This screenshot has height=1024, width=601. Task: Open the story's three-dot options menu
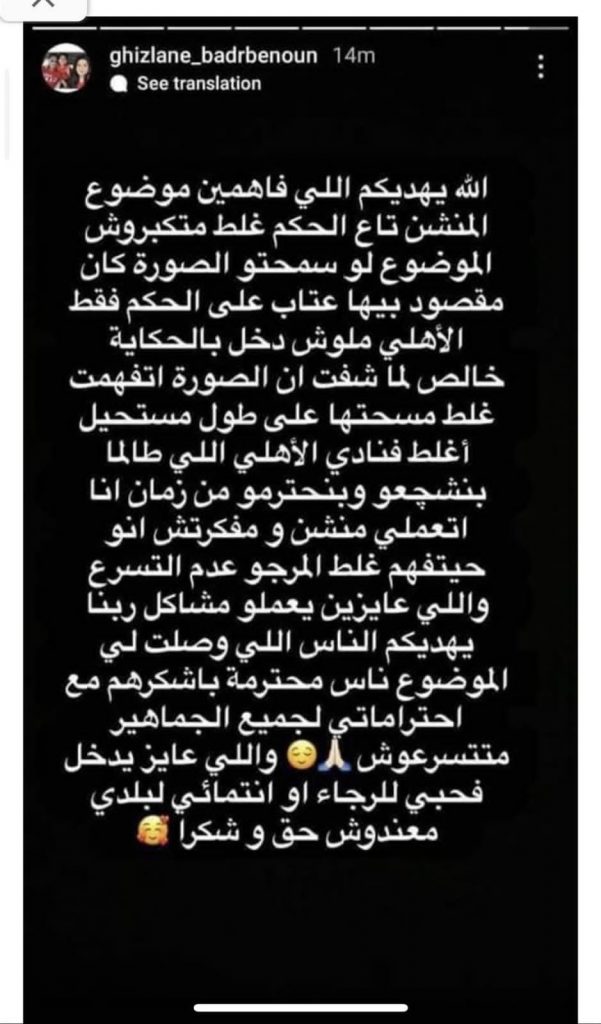click(x=541, y=68)
